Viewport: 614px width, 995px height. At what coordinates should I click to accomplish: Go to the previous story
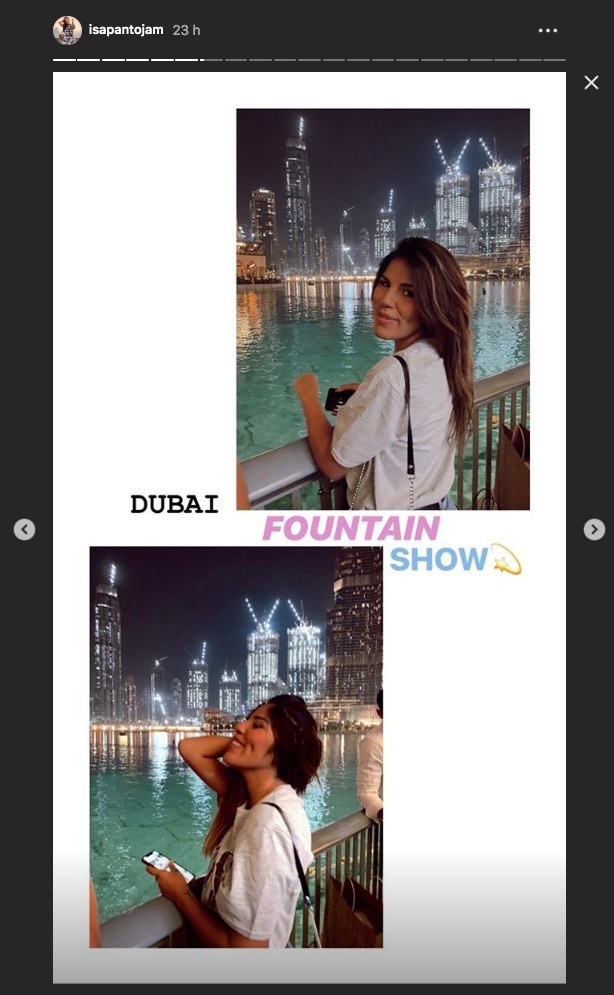coord(24,529)
